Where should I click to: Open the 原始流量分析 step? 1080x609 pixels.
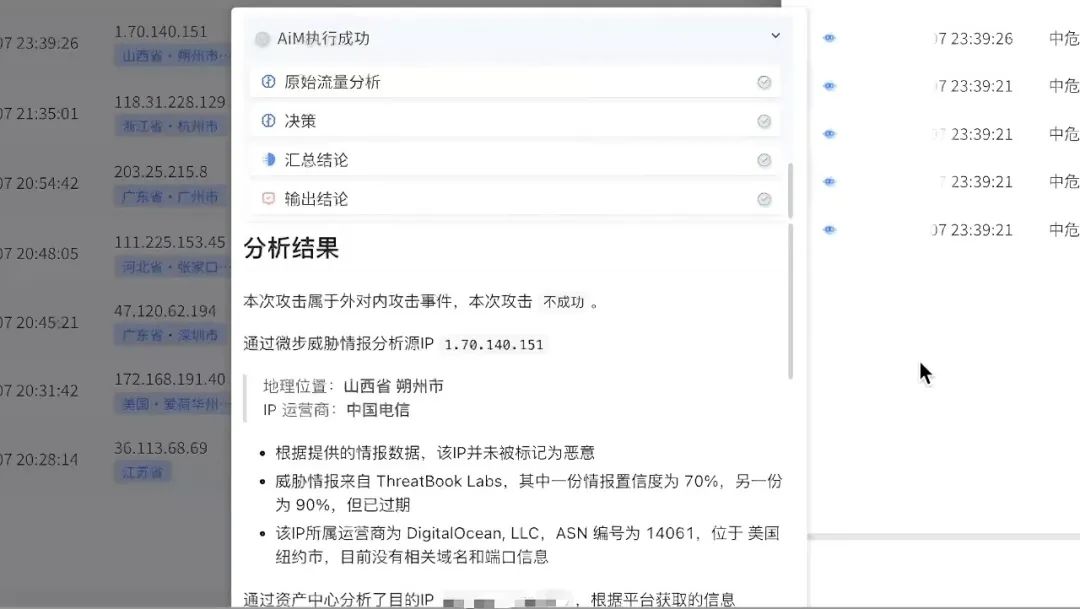tap(332, 82)
